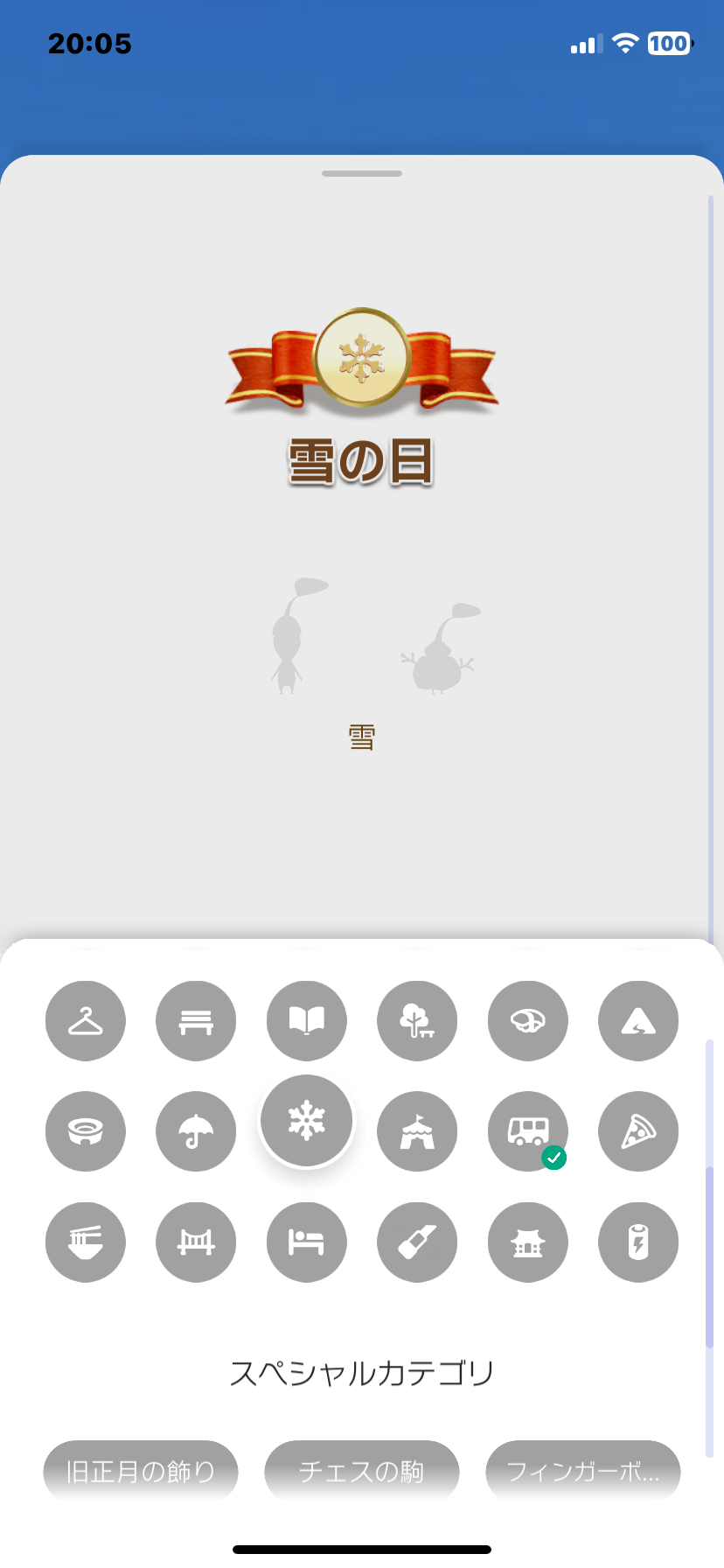Screen dimensions: 724x1568
Task: Choose the bridge category icon
Action: click(x=196, y=1242)
